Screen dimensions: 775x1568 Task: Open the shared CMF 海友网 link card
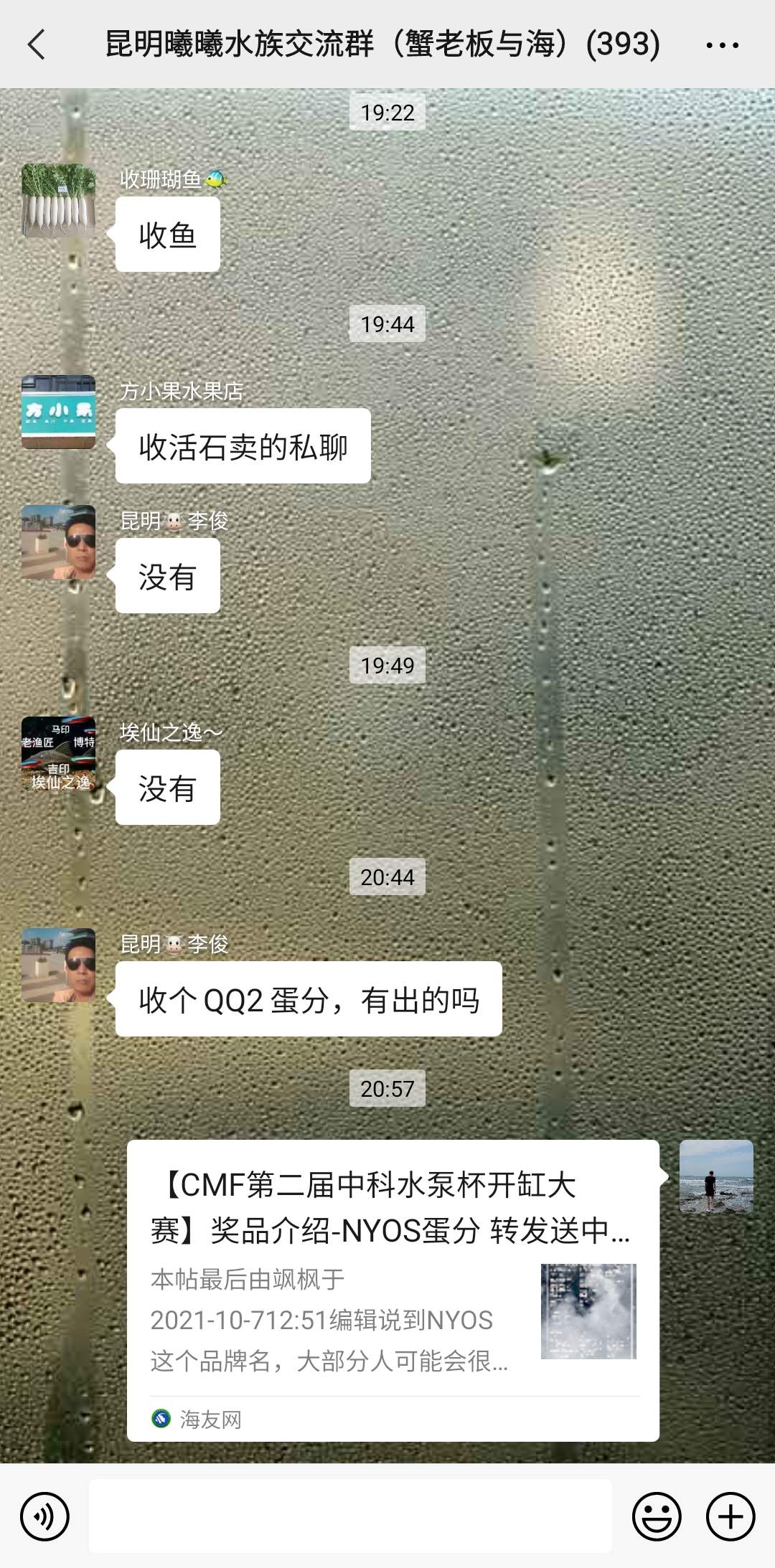tap(393, 1290)
